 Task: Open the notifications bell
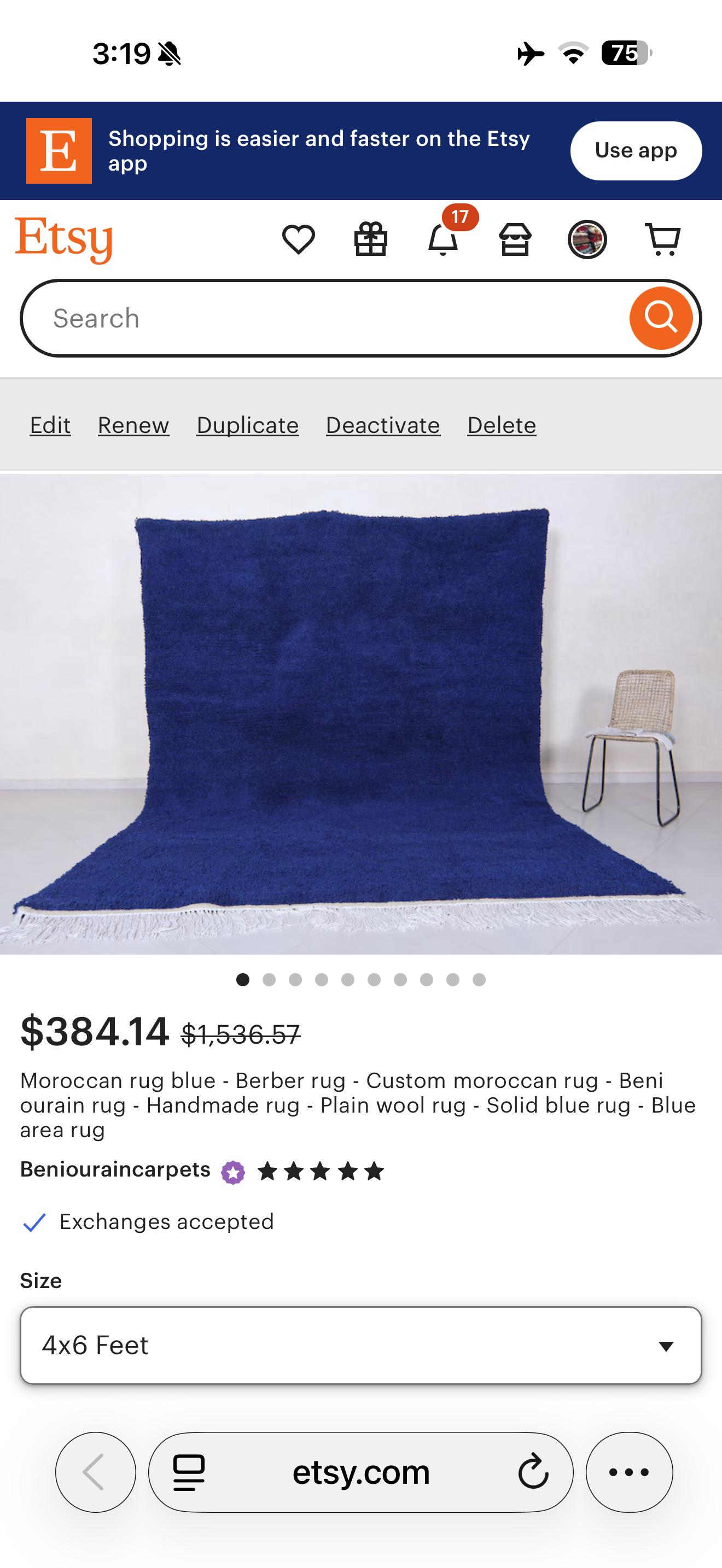click(443, 239)
